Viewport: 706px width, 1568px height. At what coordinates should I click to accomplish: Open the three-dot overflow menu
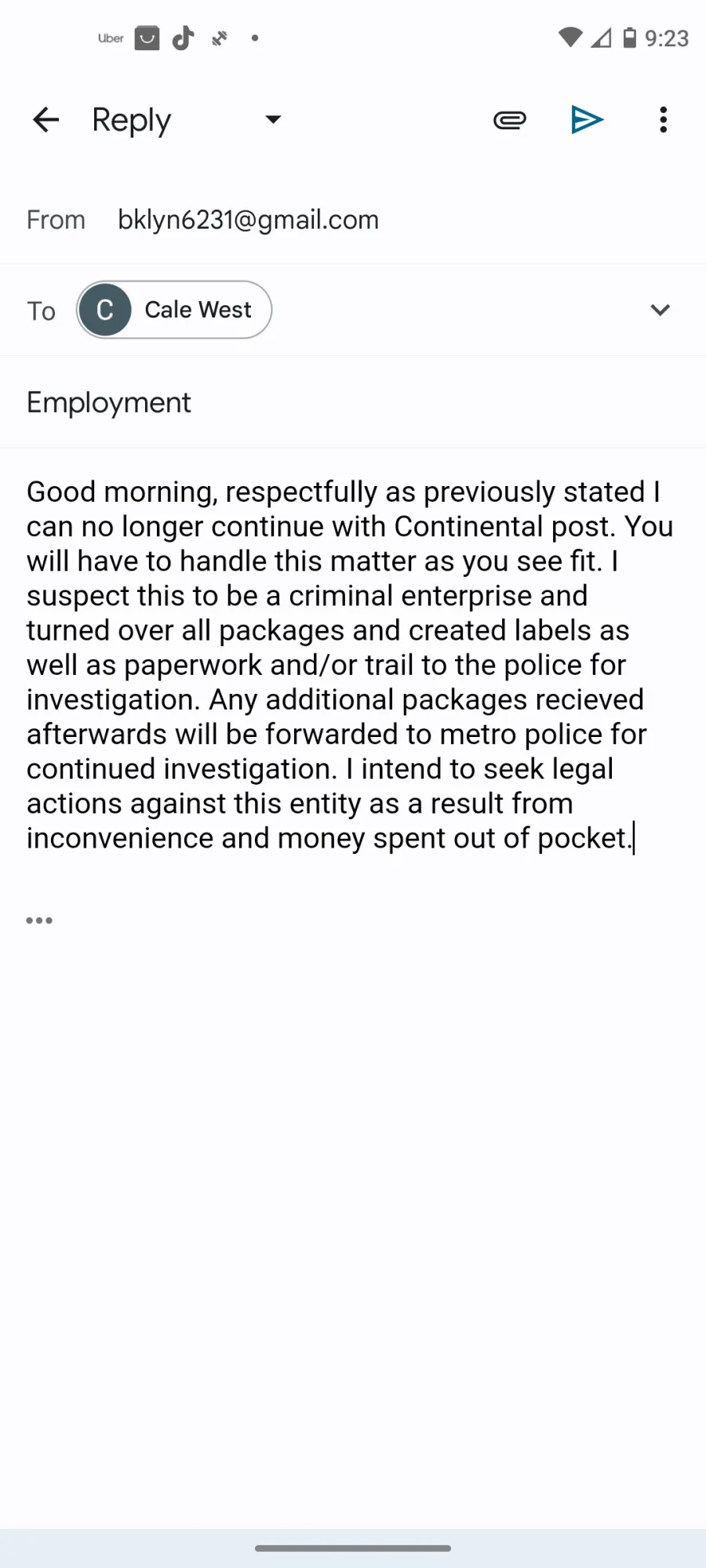point(664,120)
